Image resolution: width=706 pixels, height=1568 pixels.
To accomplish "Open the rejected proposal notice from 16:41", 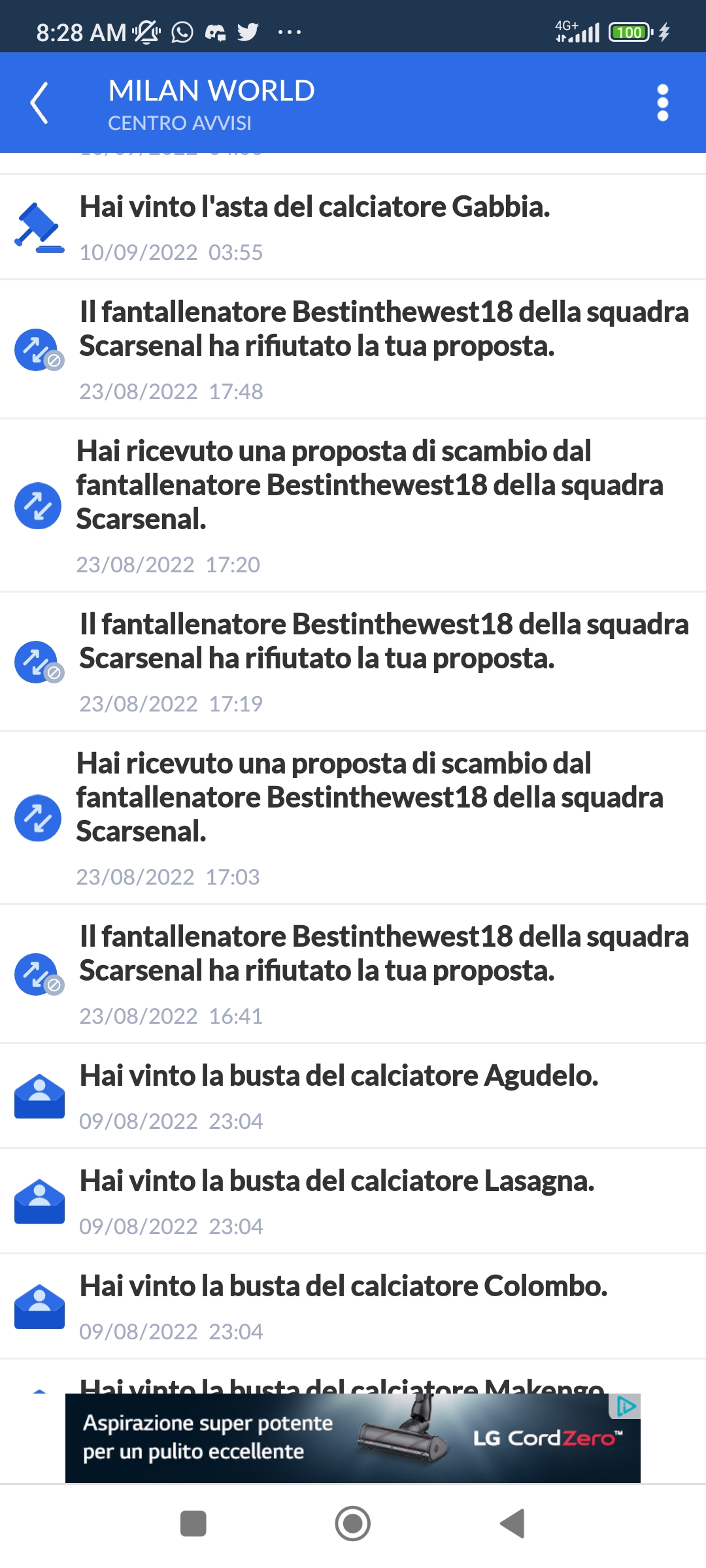I will (x=353, y=973).
